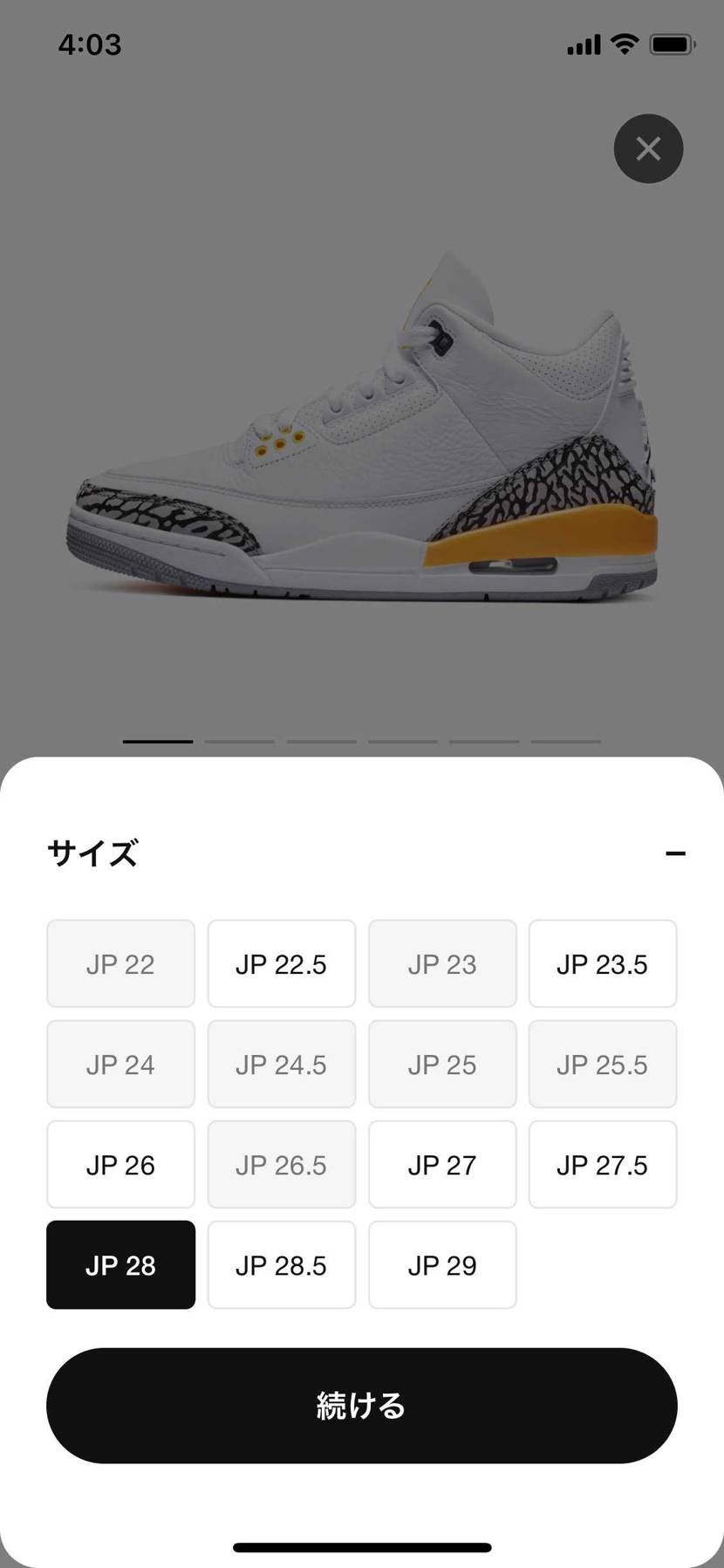724x1568 pixels.
Task: Select size JP 27.5
Action: (x=603, y=1164)
